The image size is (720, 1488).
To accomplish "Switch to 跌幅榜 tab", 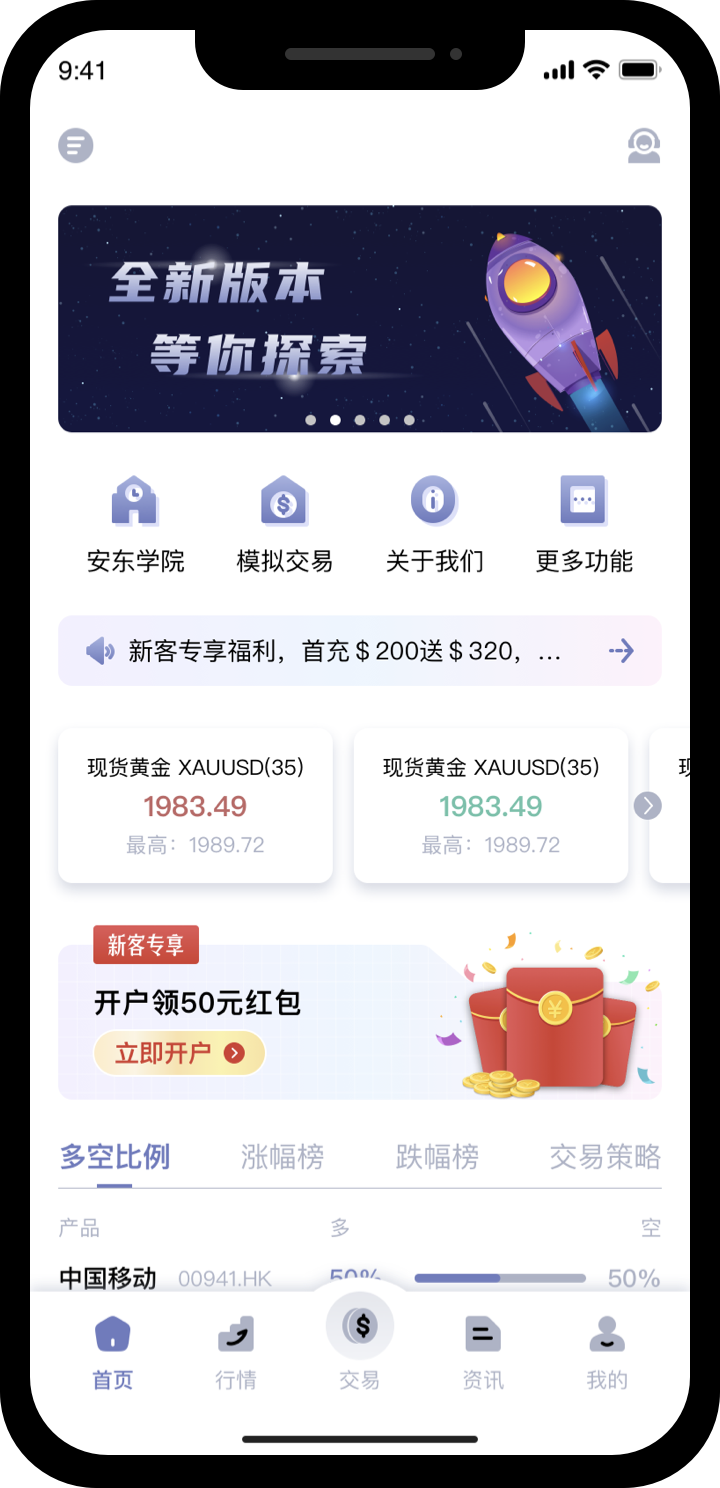I will (437, 1157).
